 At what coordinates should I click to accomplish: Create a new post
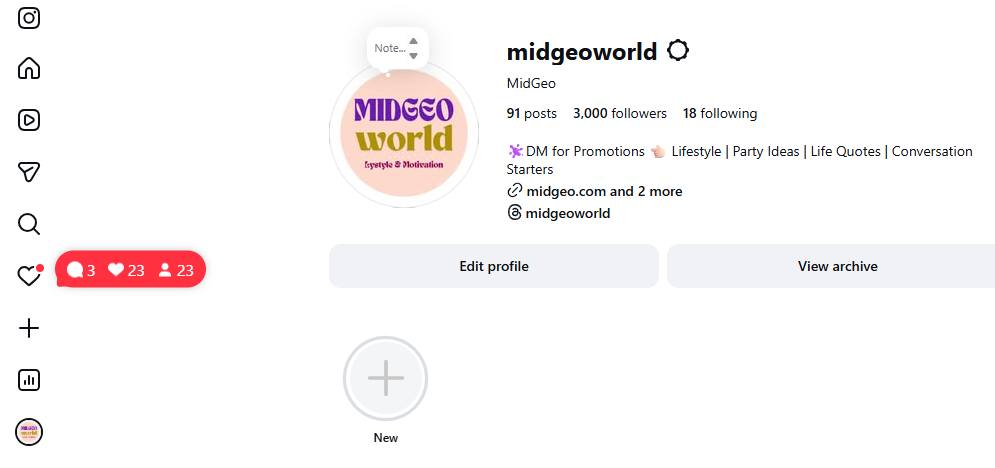pyautogui.click(x=29, y=328)
